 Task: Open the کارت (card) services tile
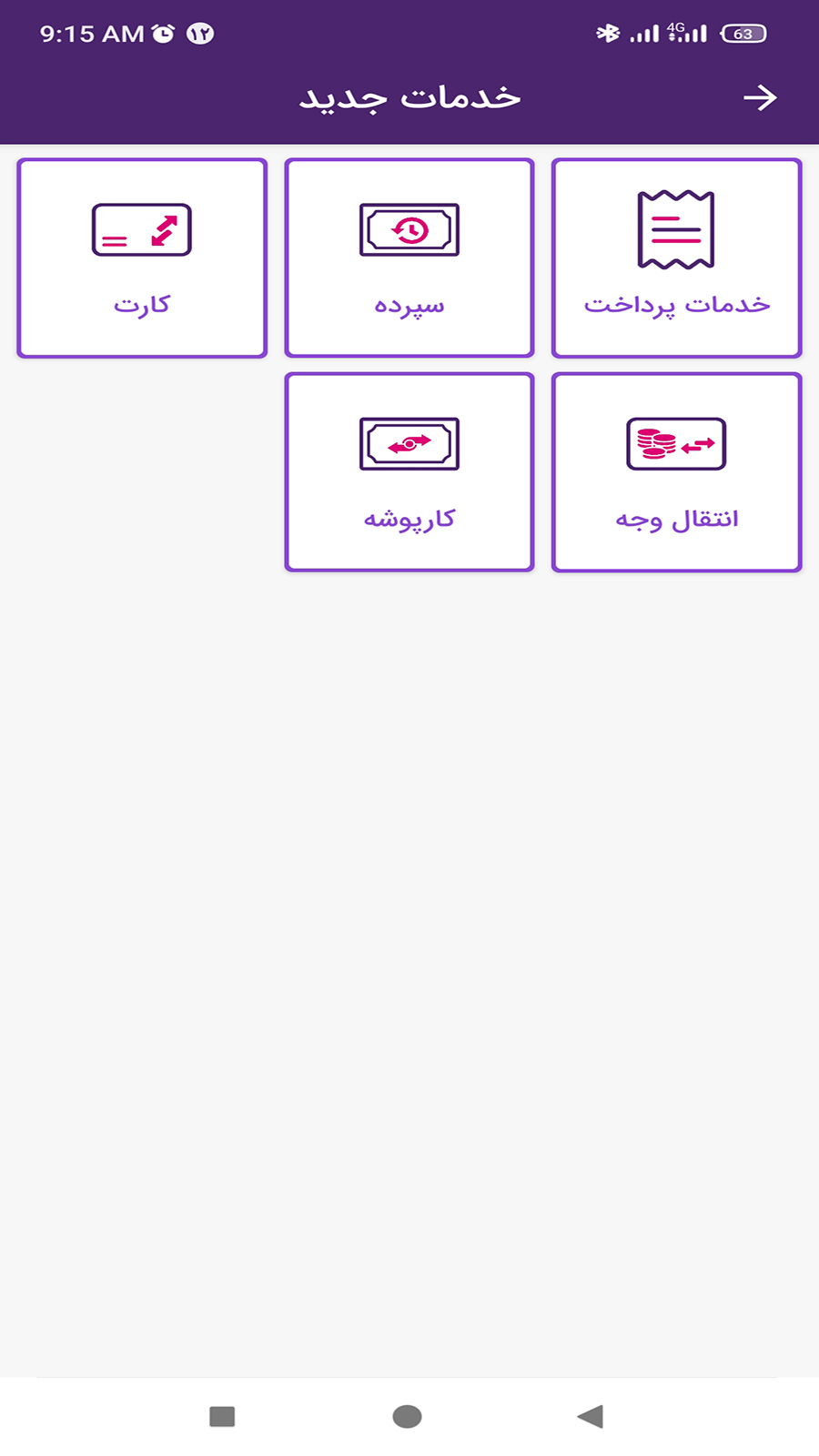142,258
